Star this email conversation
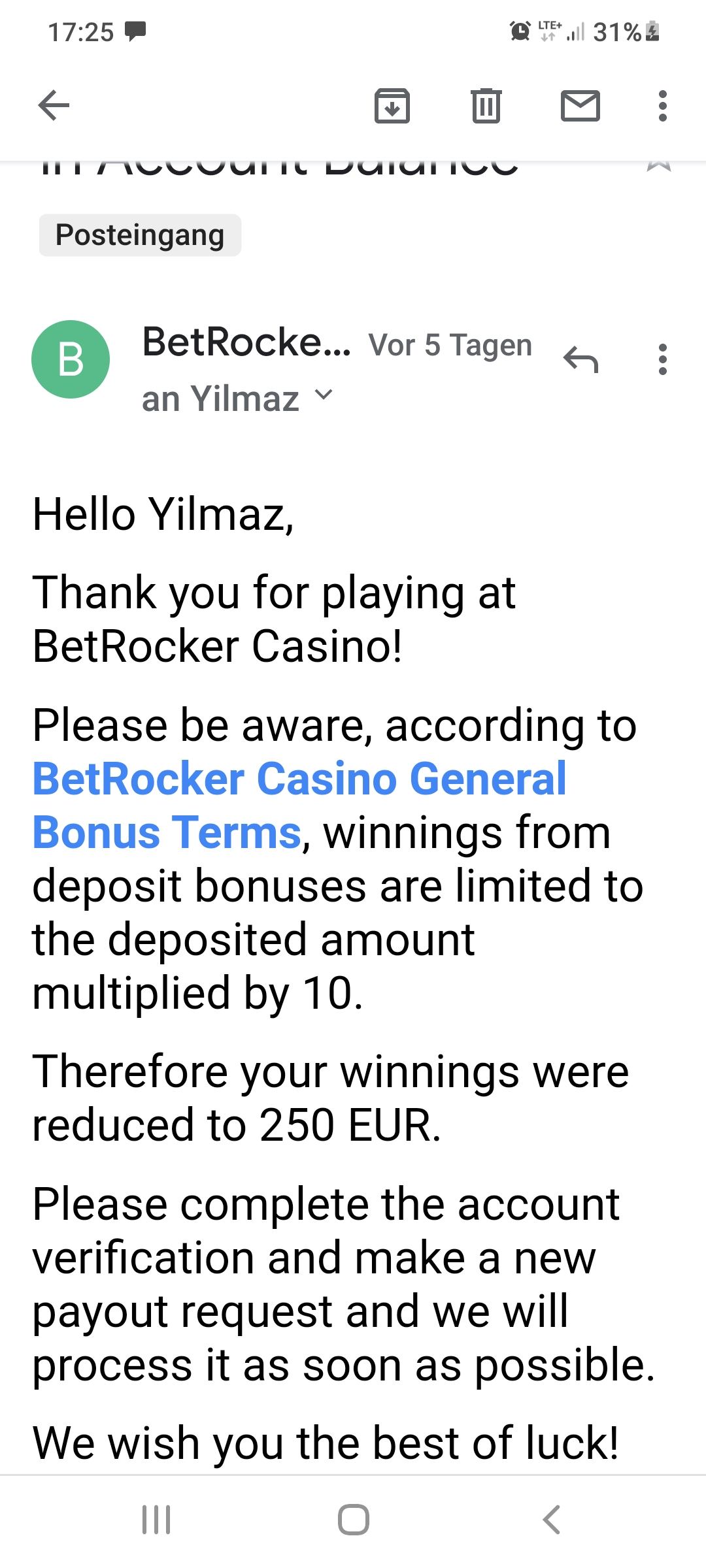The height and width of the screenshot is (1568, 706). 658,163
